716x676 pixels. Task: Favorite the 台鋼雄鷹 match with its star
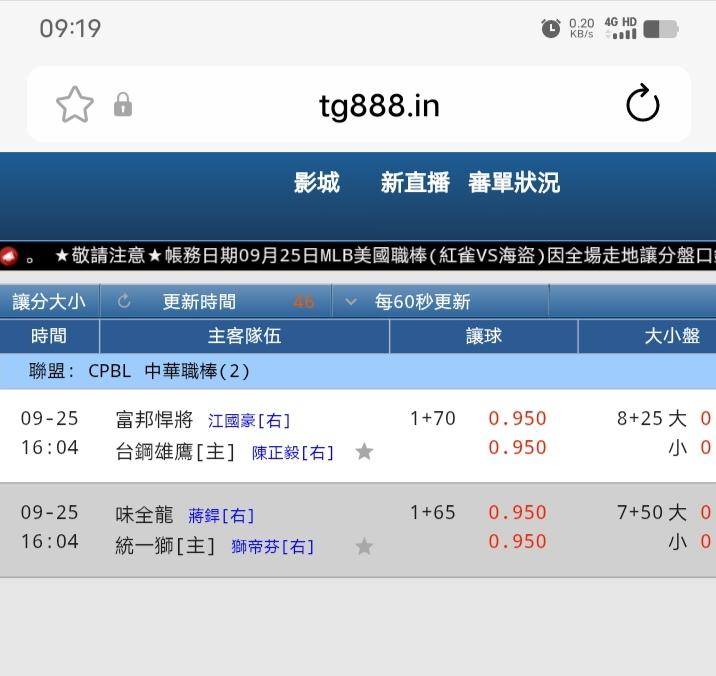point(364,452)
